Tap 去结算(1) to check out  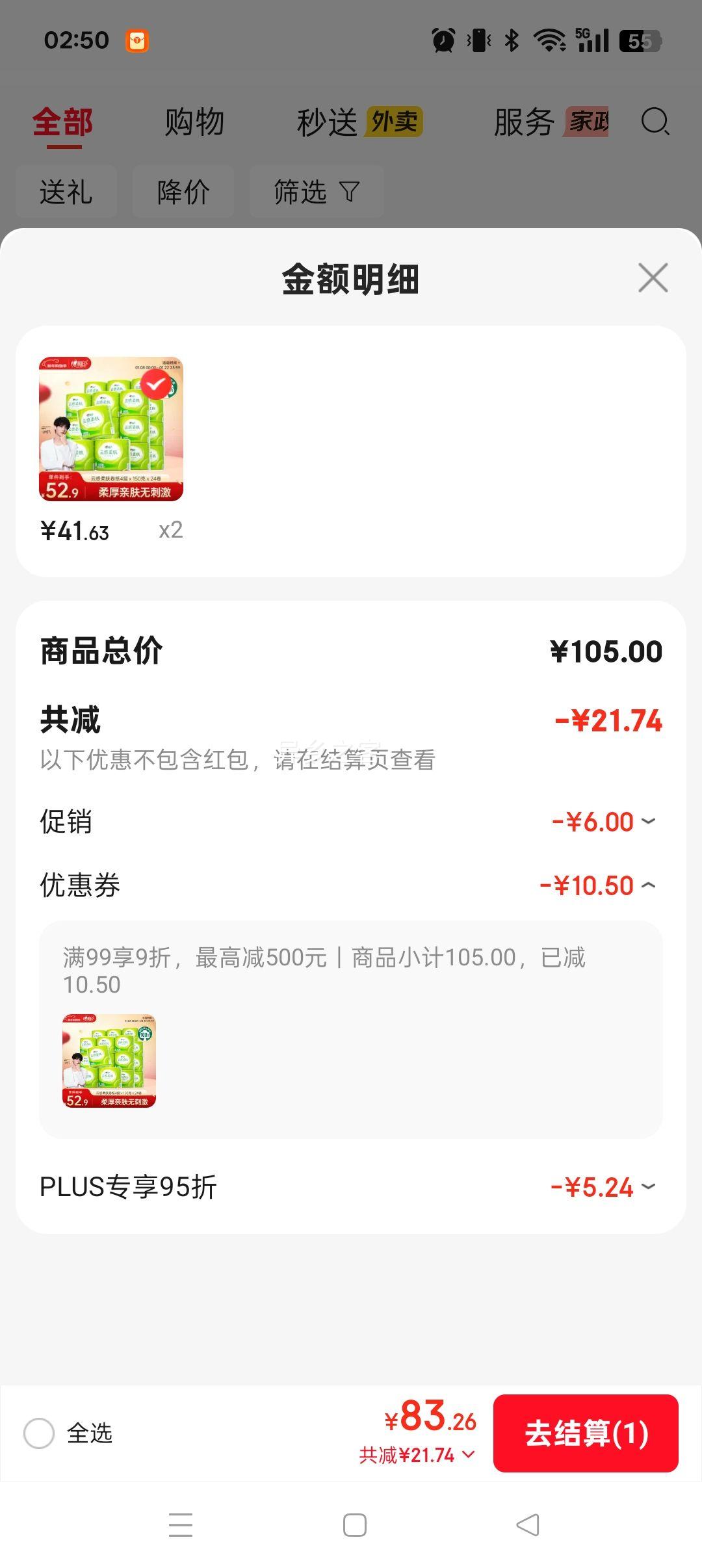point(586,1433)
